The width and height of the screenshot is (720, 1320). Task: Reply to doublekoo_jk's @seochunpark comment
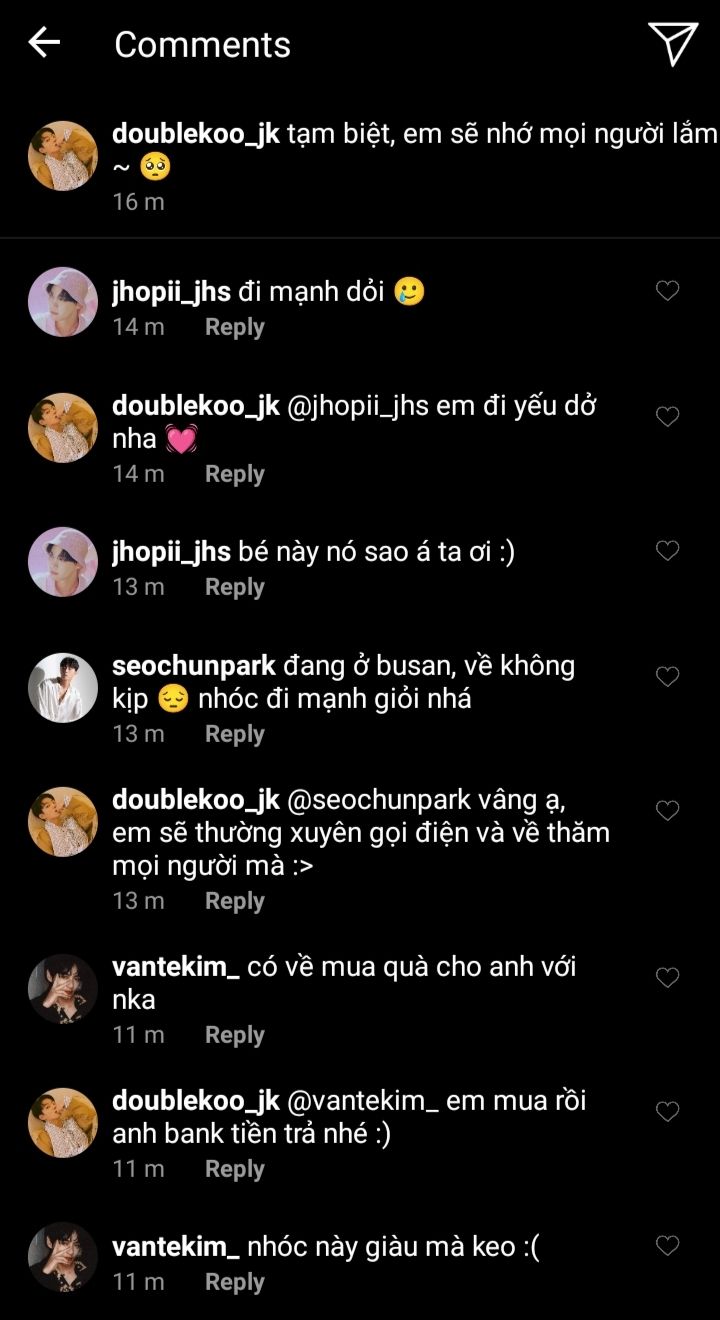pyautogui.click(x=234, y=901)
